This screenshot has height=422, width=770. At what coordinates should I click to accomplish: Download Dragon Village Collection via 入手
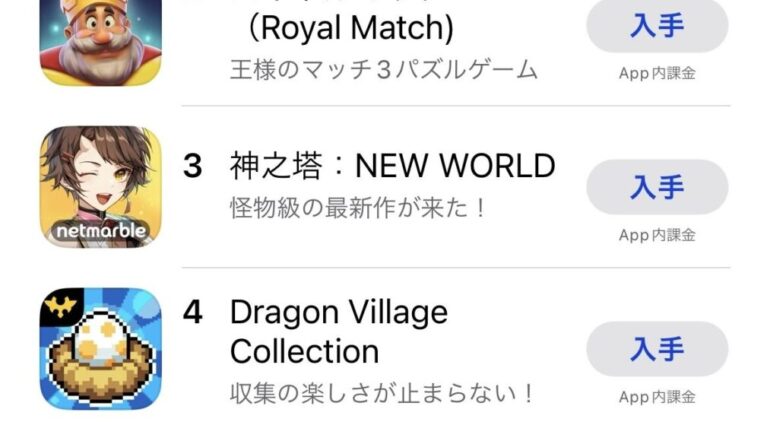(657, 349)
